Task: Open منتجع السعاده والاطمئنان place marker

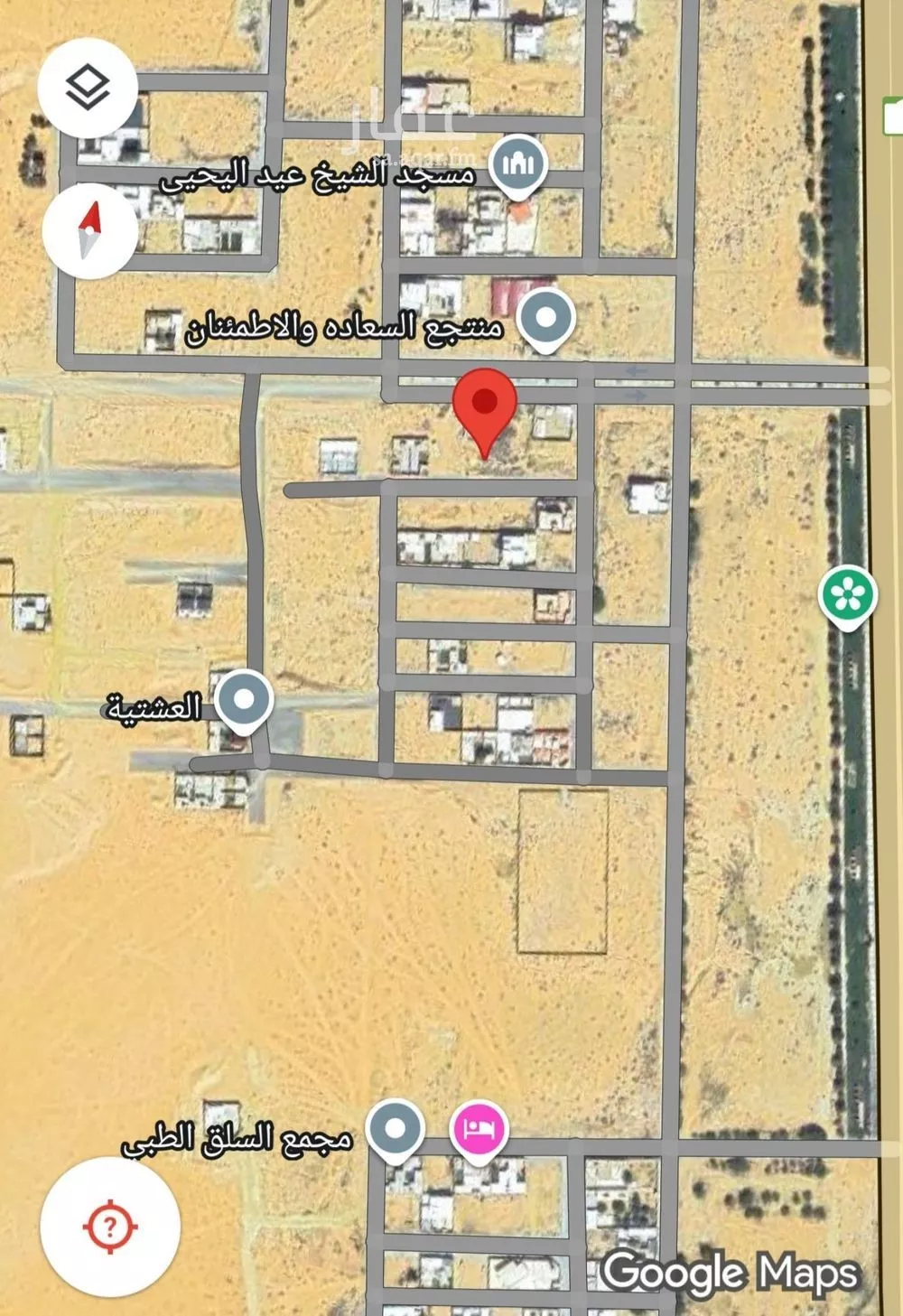Action: click(x=545, y=319)
